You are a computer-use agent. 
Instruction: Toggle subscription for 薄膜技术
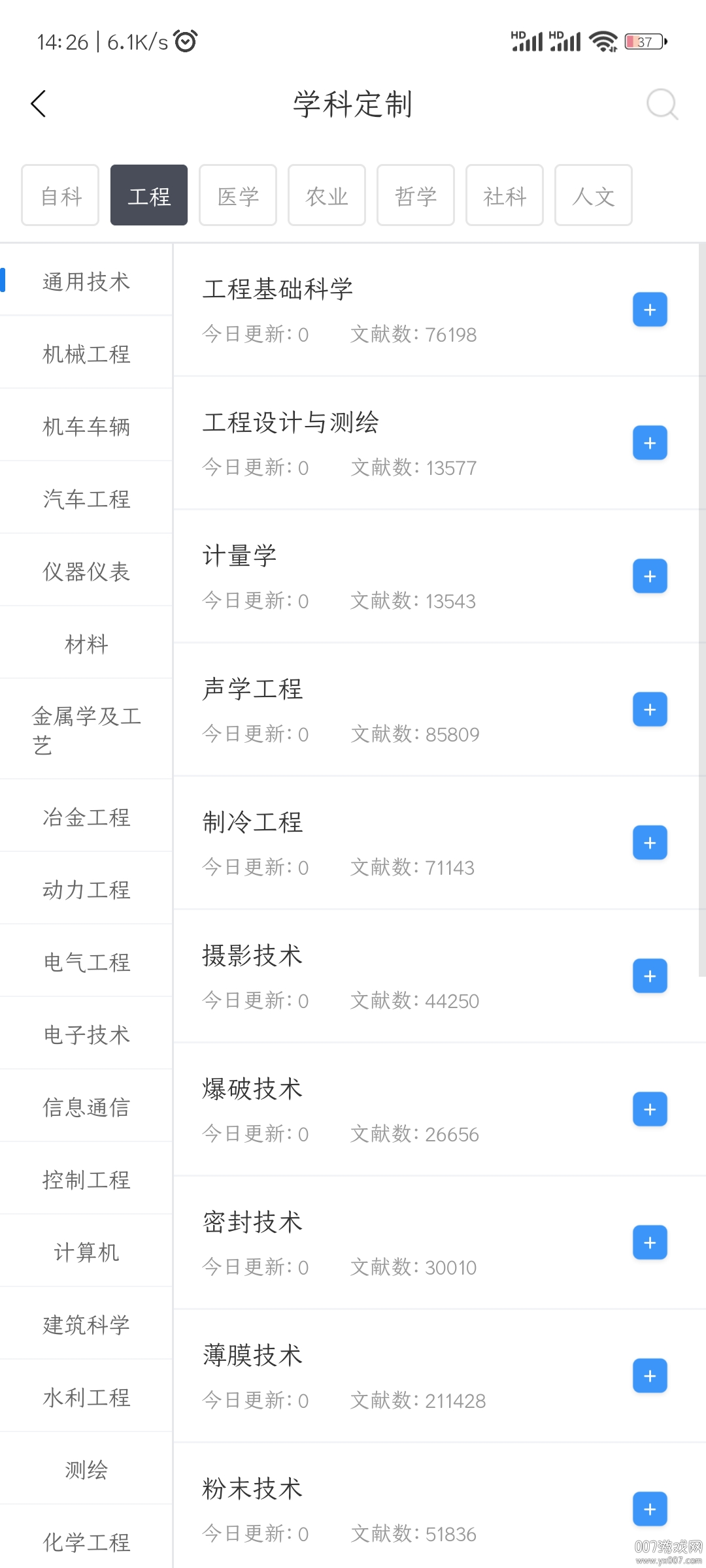[649, 1376]
